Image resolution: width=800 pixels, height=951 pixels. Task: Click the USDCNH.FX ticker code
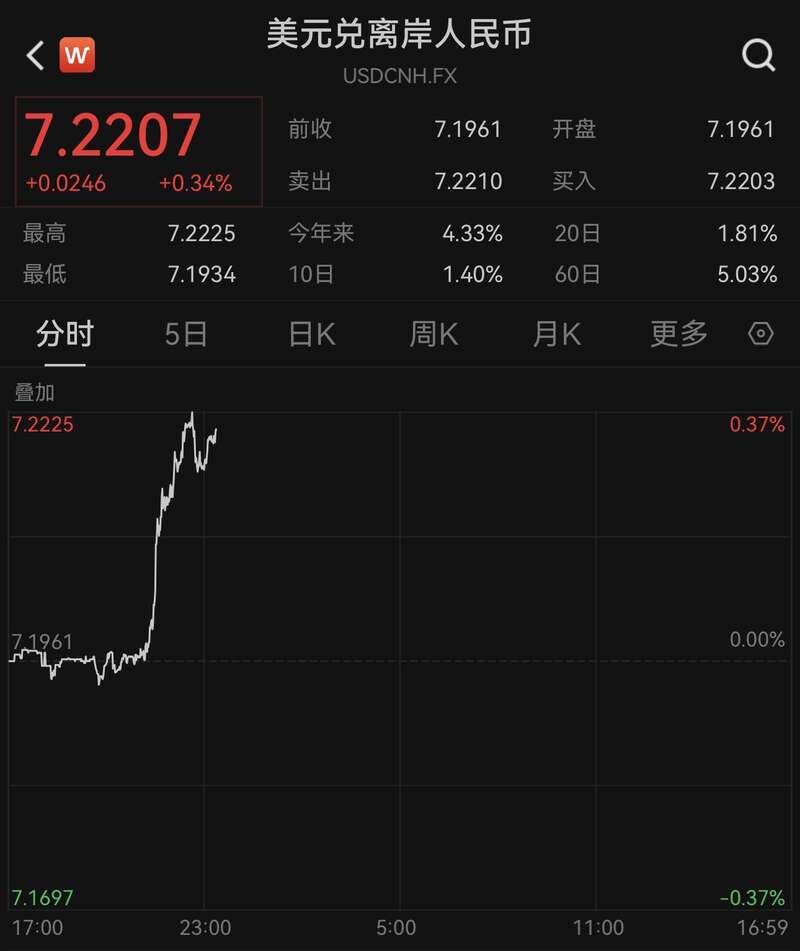point(400,75)
